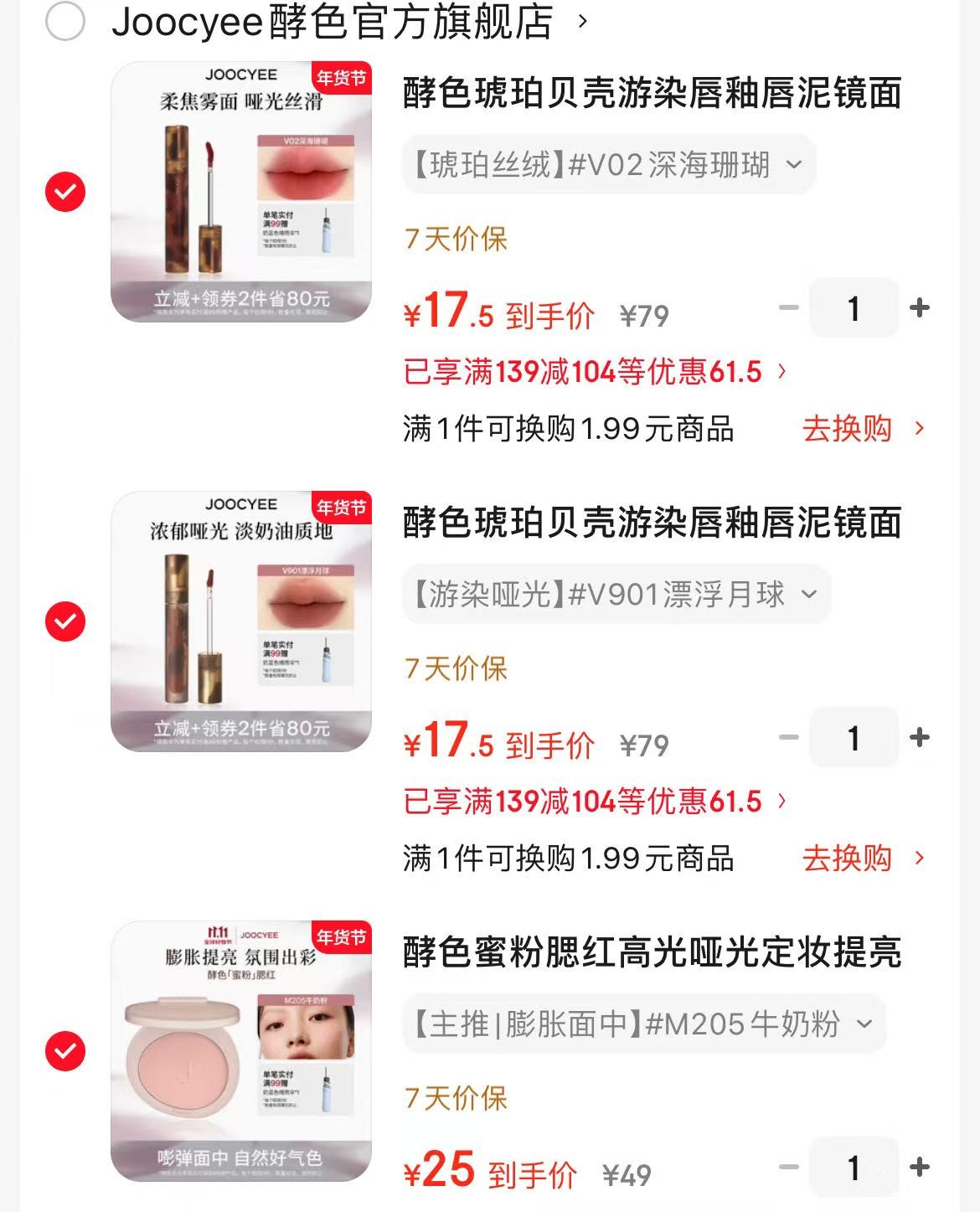Uncheck the #M205牛奶粉 blush item
This screenshot has width=980, height=1212.
(65, 1051)
